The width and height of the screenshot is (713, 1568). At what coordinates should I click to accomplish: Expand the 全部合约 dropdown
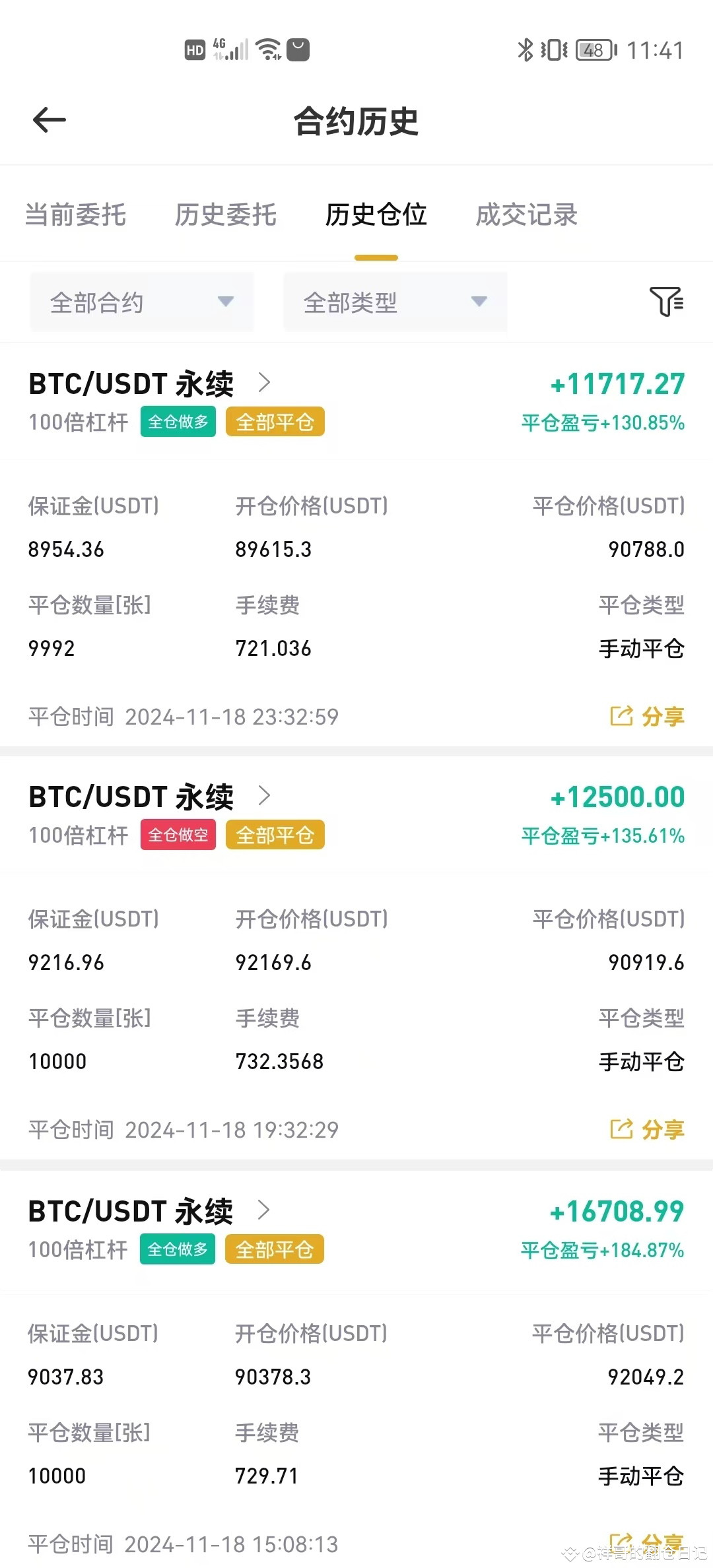tap(142, 302)
